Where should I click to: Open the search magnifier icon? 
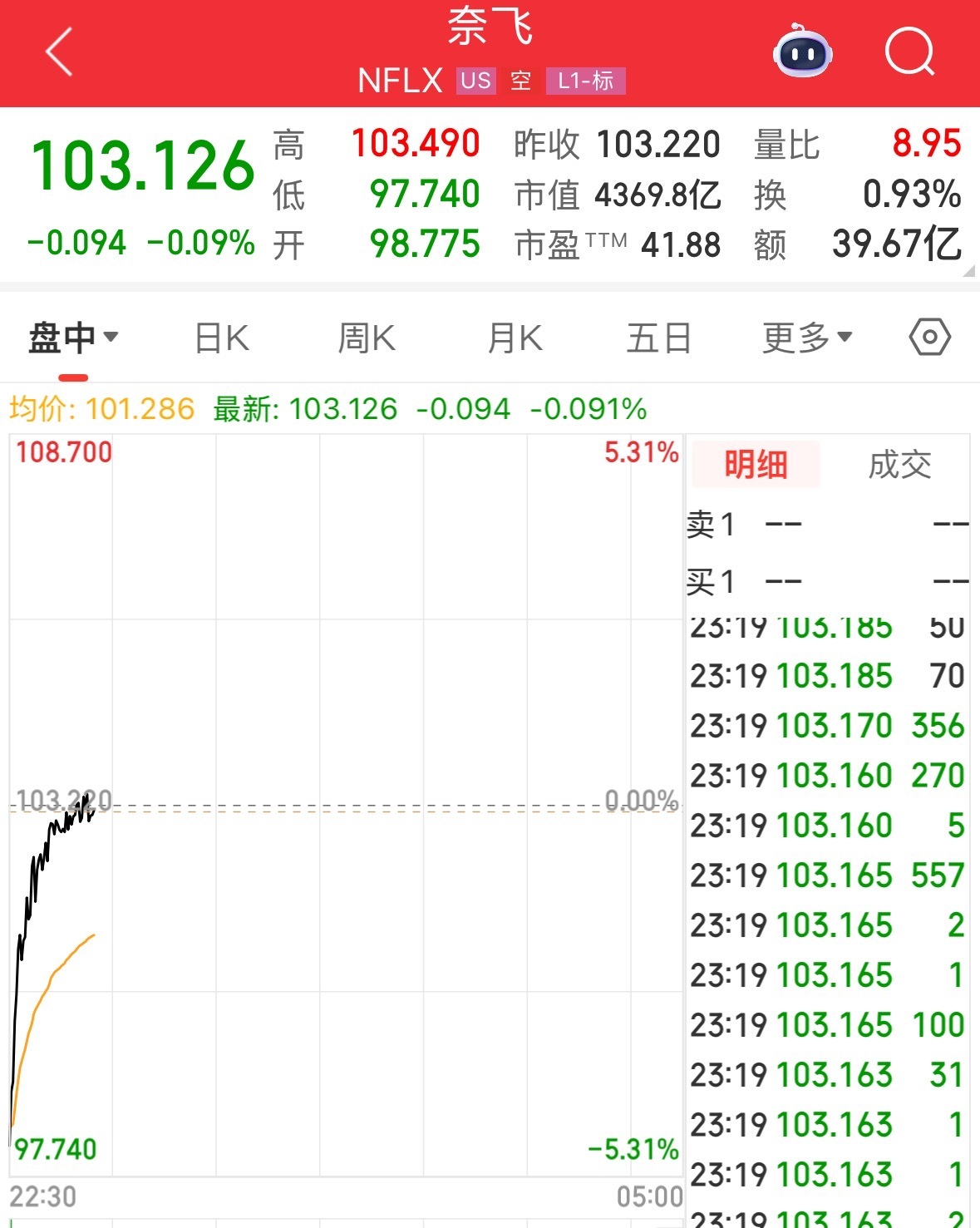click(910, 52)
